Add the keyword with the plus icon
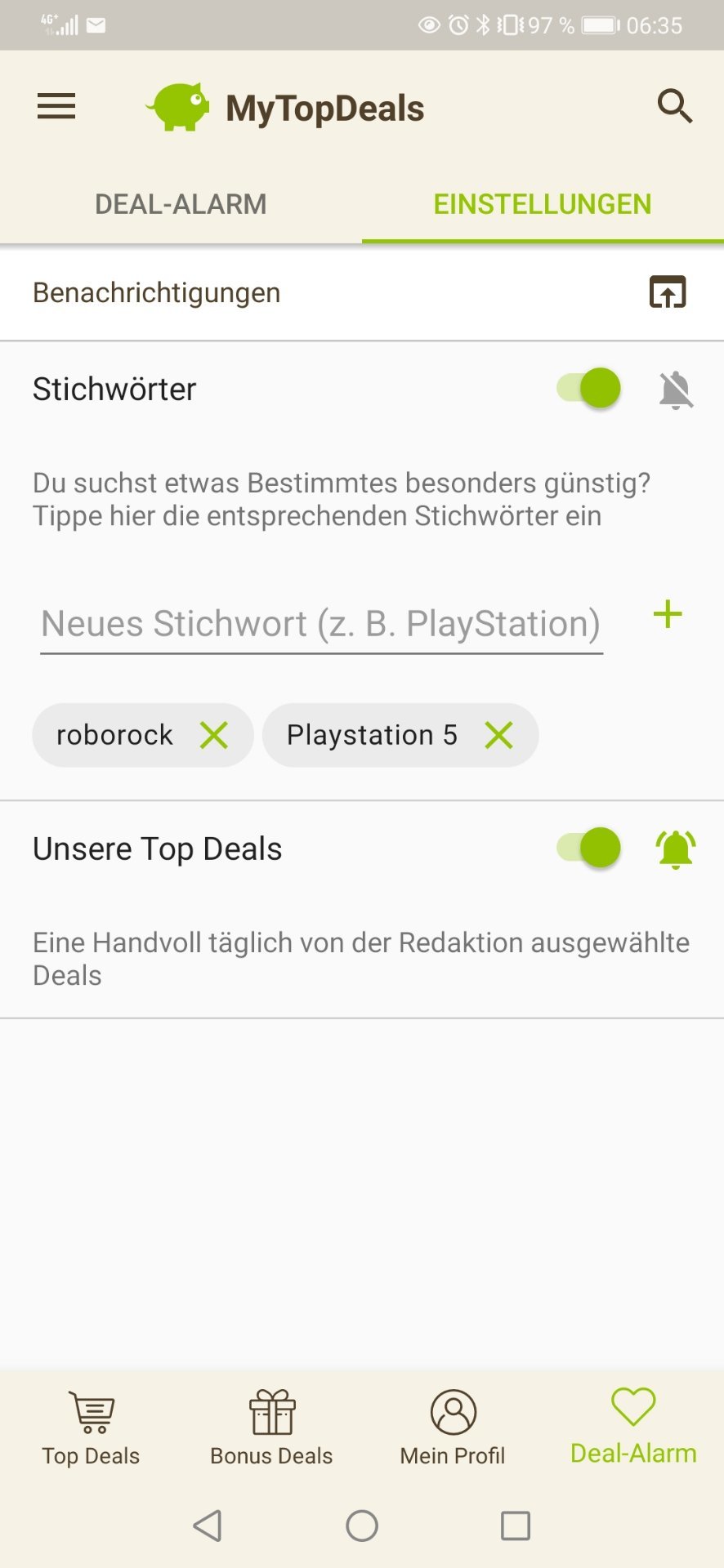724x1568 pixels. click(668, 614)
